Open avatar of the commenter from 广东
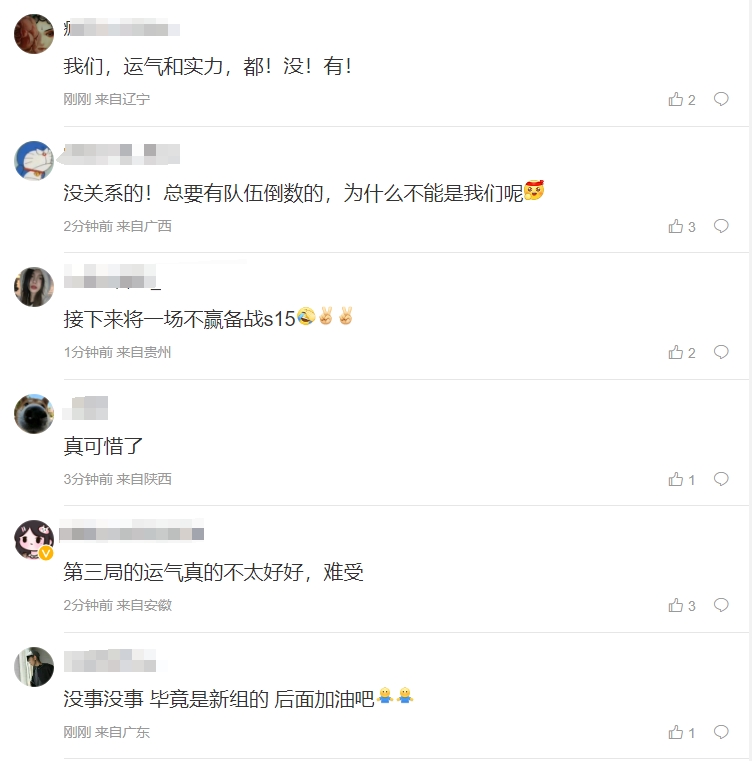752x761 pixels. [x=34, y=667]
